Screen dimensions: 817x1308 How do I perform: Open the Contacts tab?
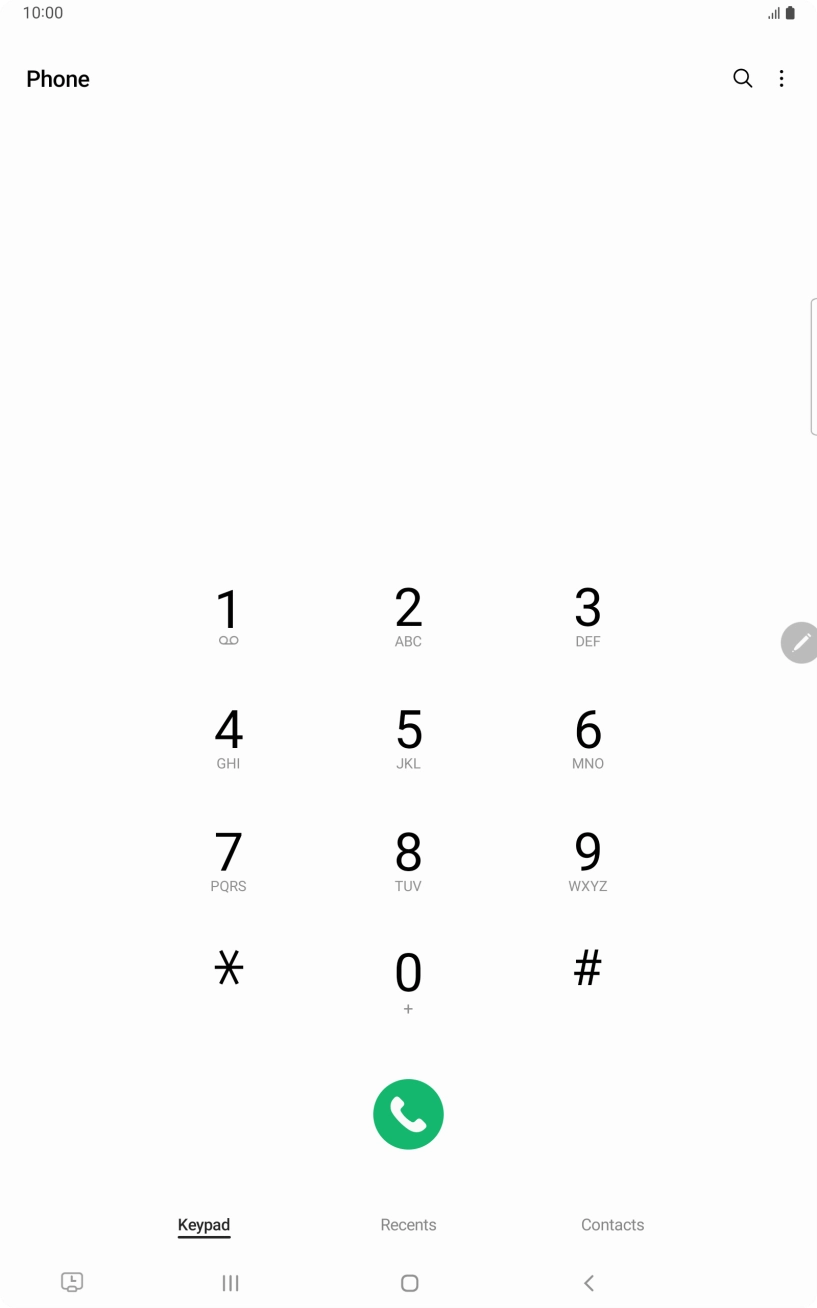[612, 1224]
